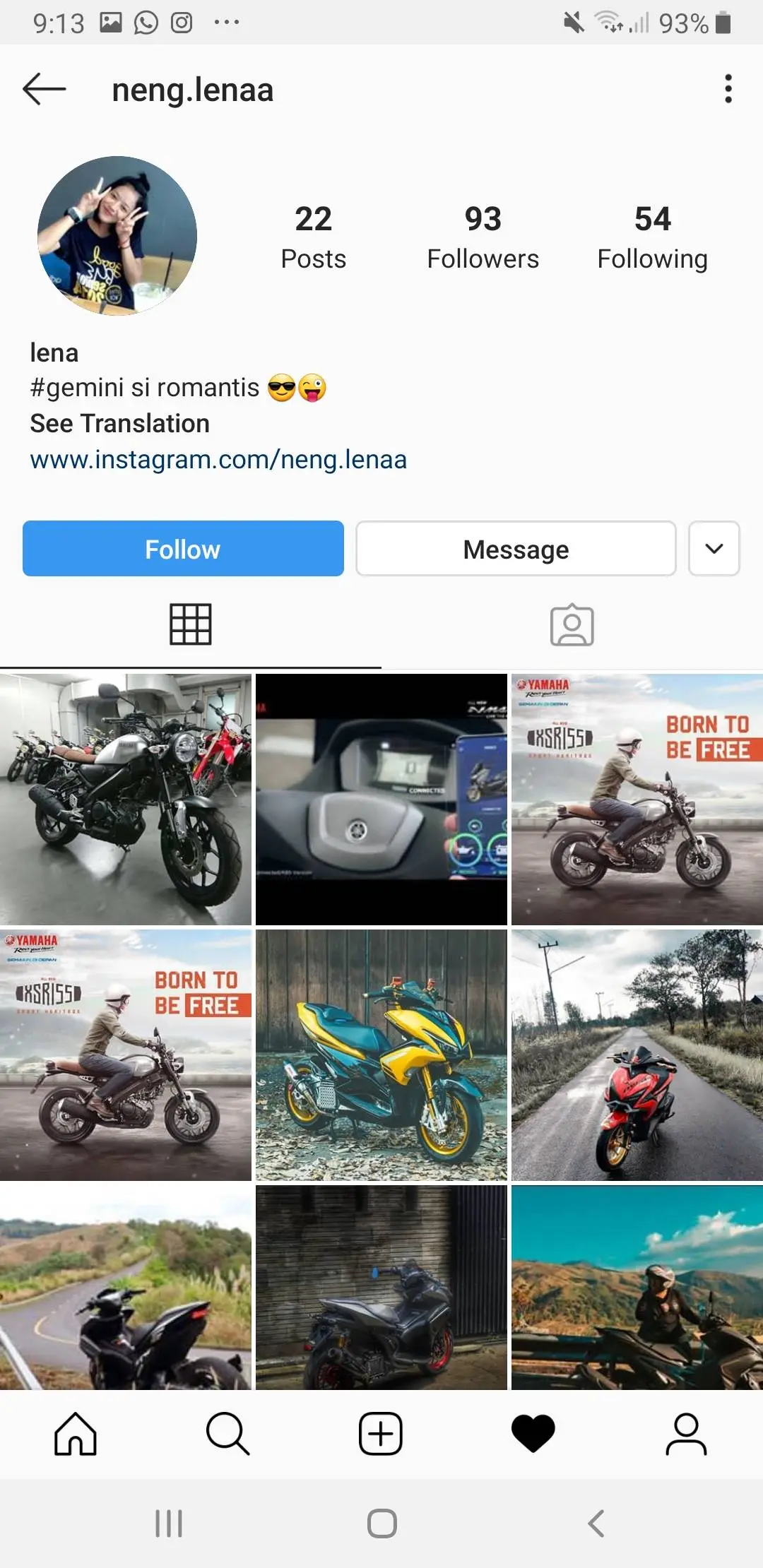This screenshot has width=763, height=1568.
Task: Open the yellow and teal scooter post
Action: (381, 1055)
